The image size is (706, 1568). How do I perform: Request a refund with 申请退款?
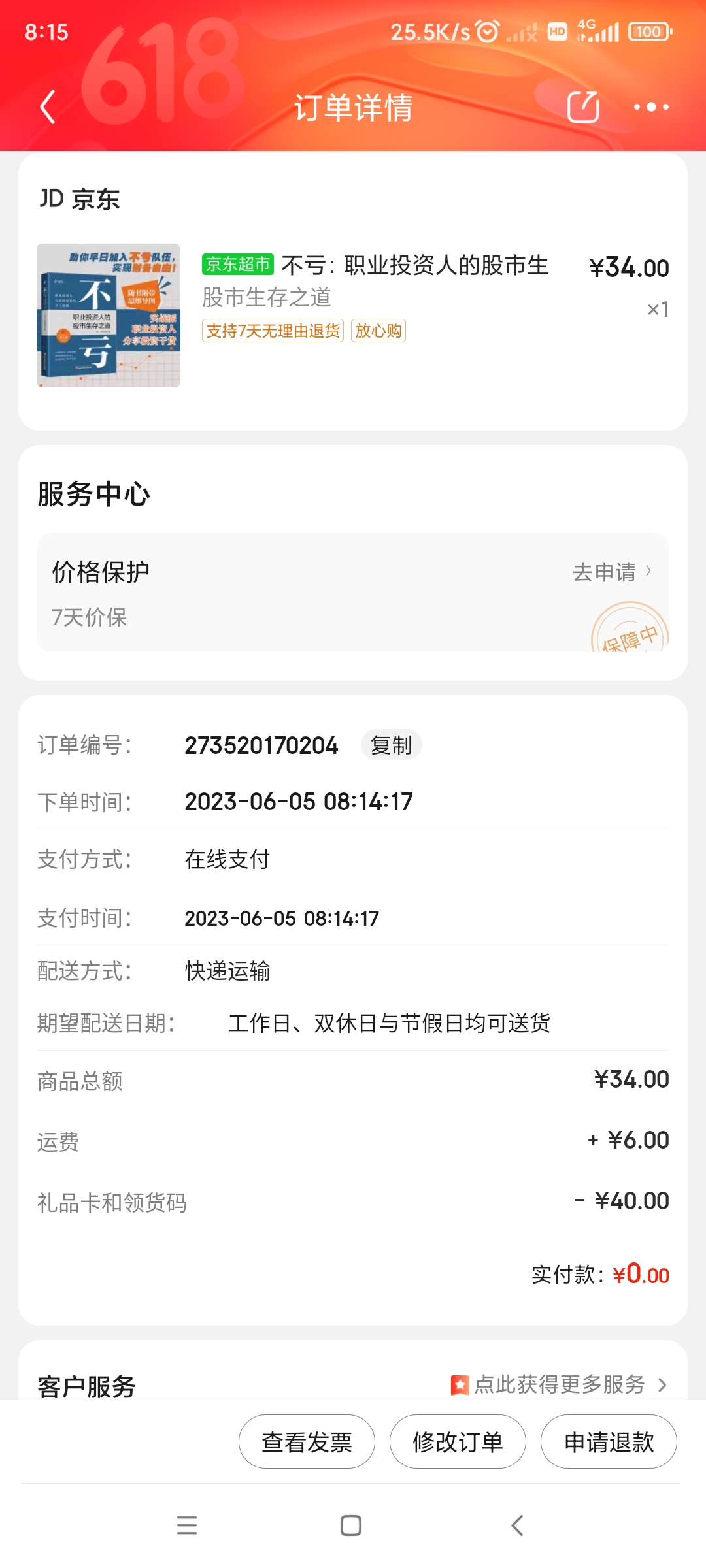(x=609, y=1442)
